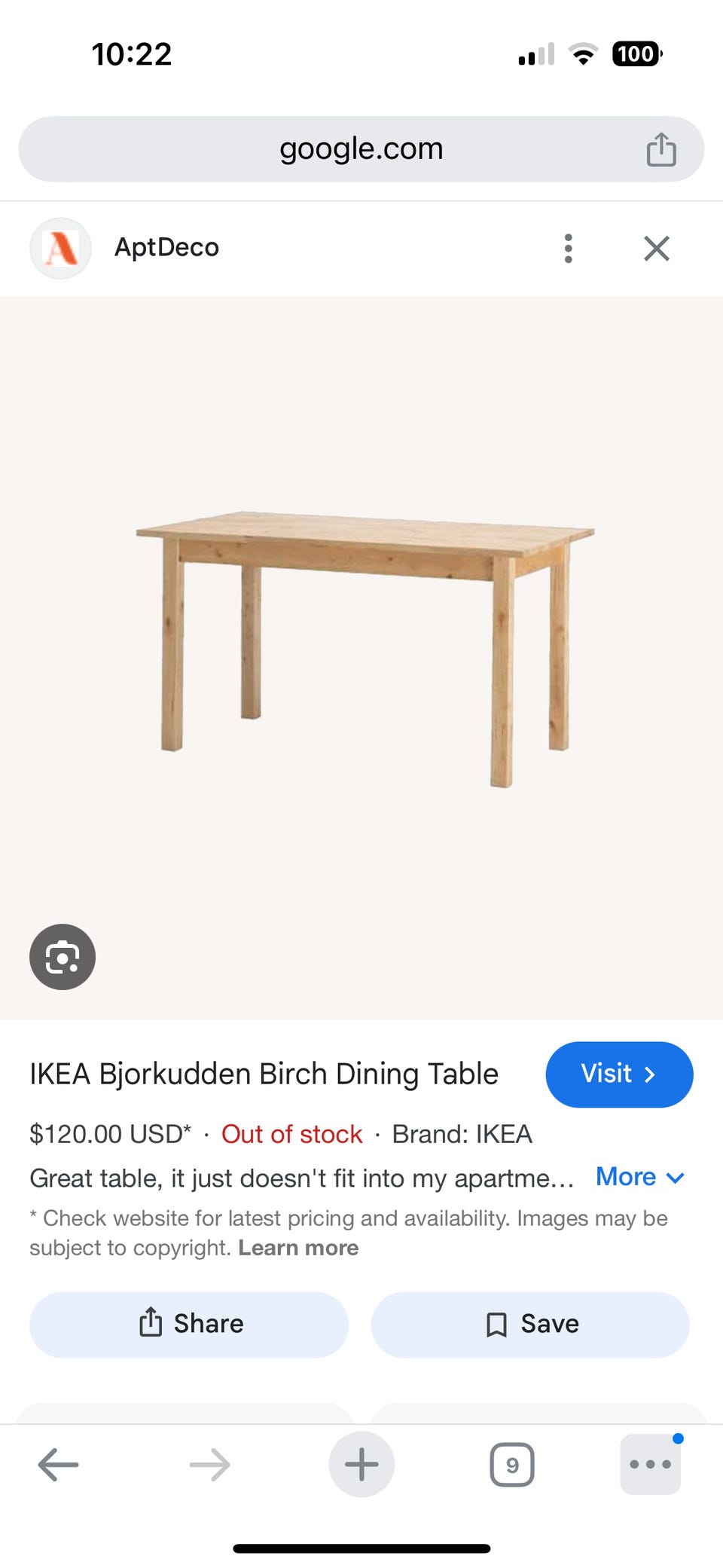Expand the description with More
Image resolution: width=723 pixels, height=1568 pixels.
point(639,1177)
